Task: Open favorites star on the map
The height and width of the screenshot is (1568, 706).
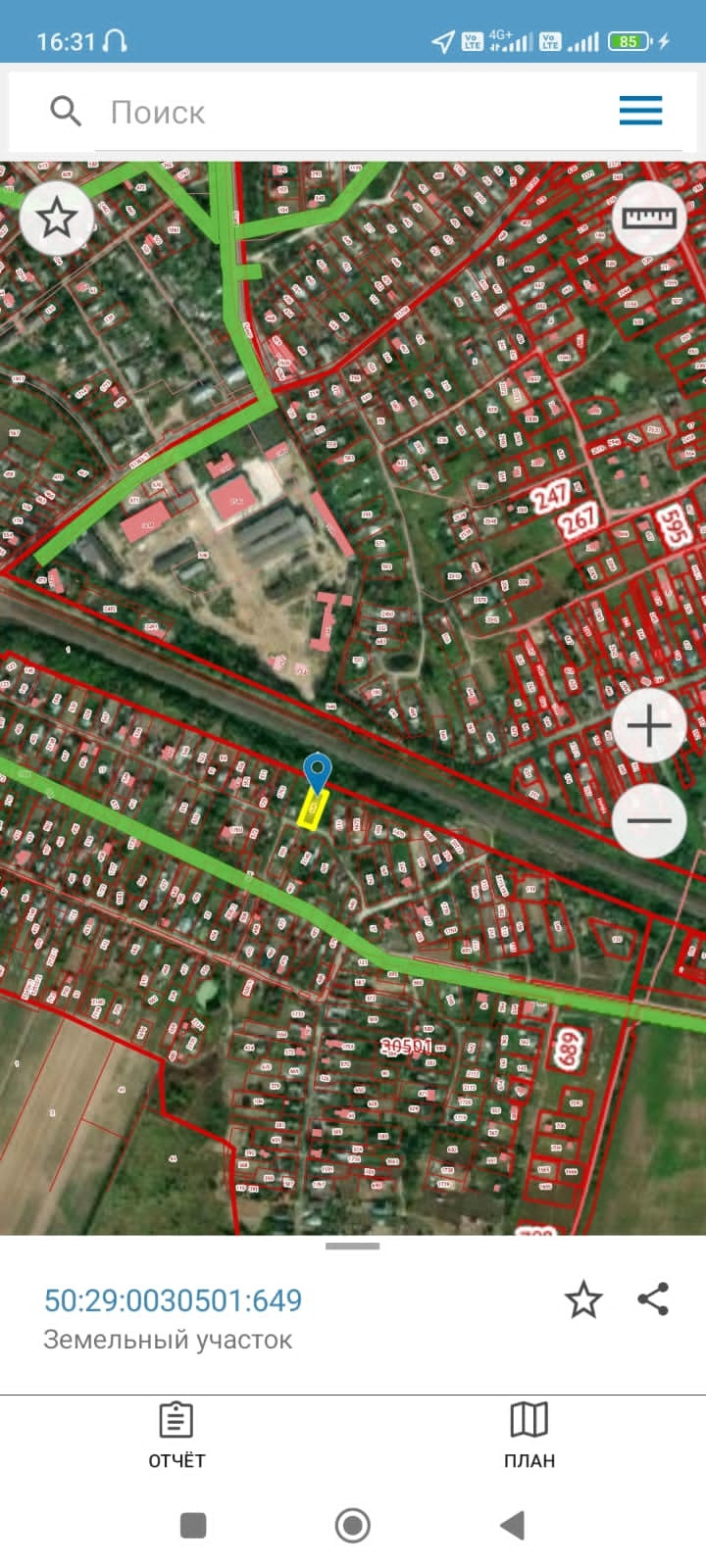Action: click(57, 218)
